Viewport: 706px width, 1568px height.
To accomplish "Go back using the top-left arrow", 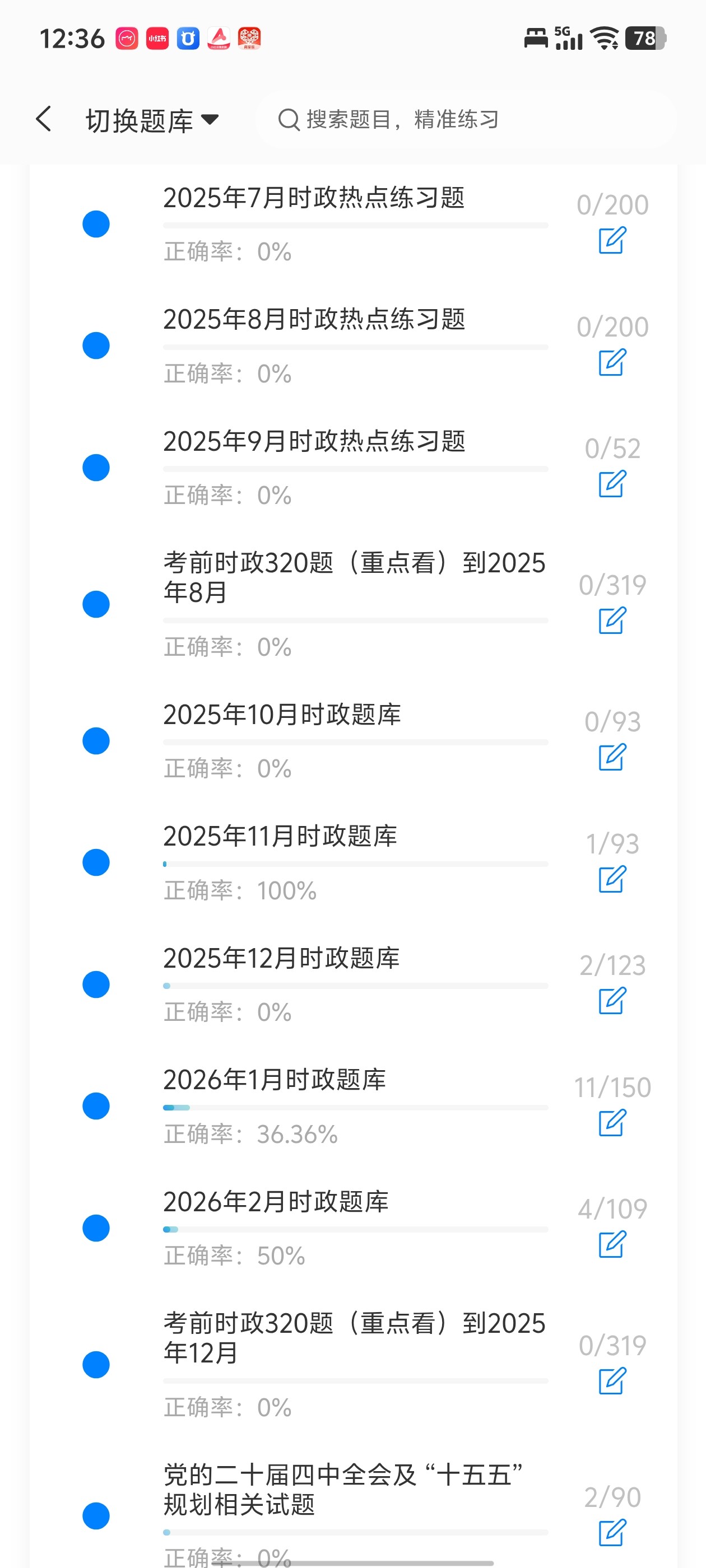I will point(44,119).
